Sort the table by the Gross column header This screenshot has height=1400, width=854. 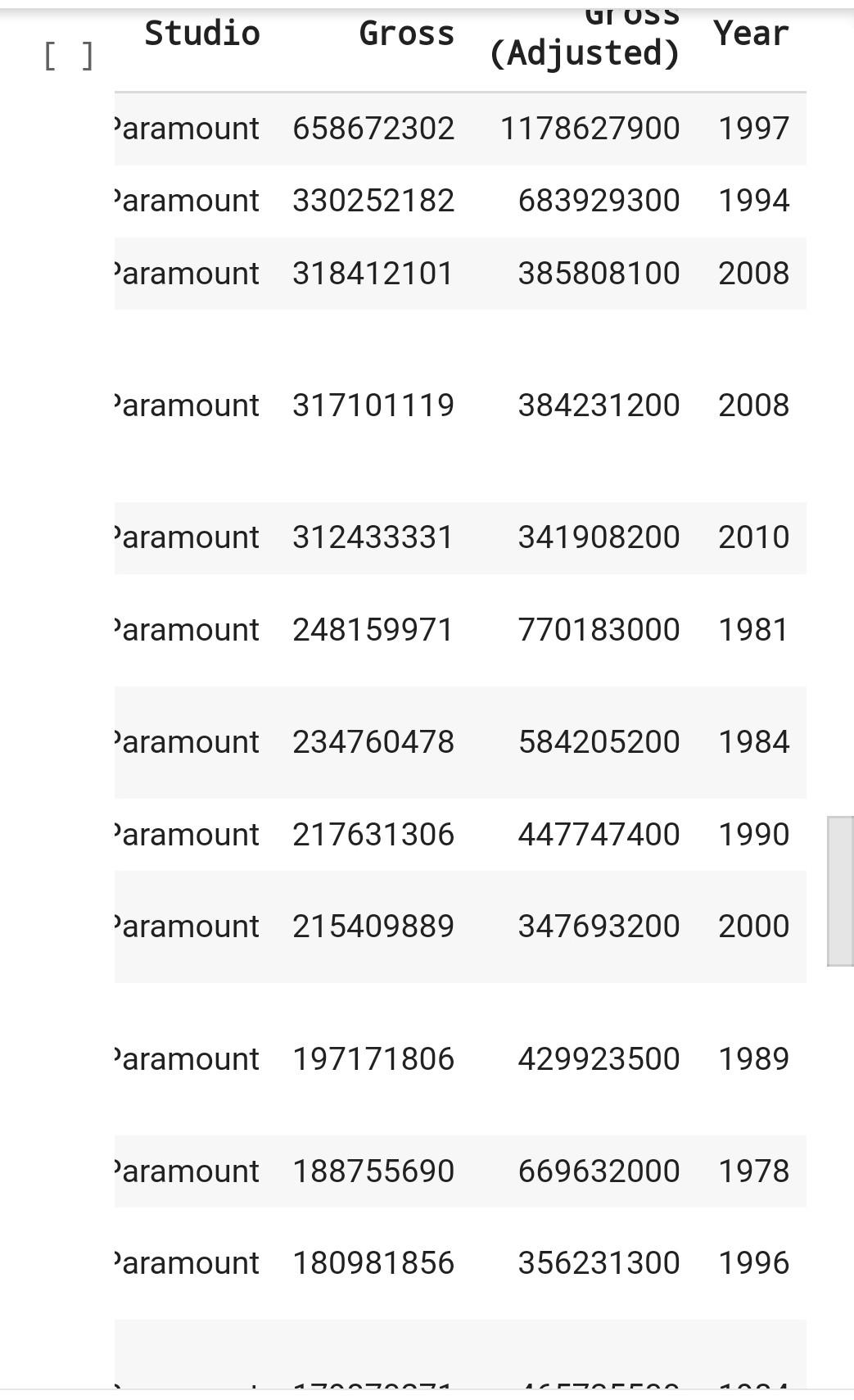tap(407, 33)
